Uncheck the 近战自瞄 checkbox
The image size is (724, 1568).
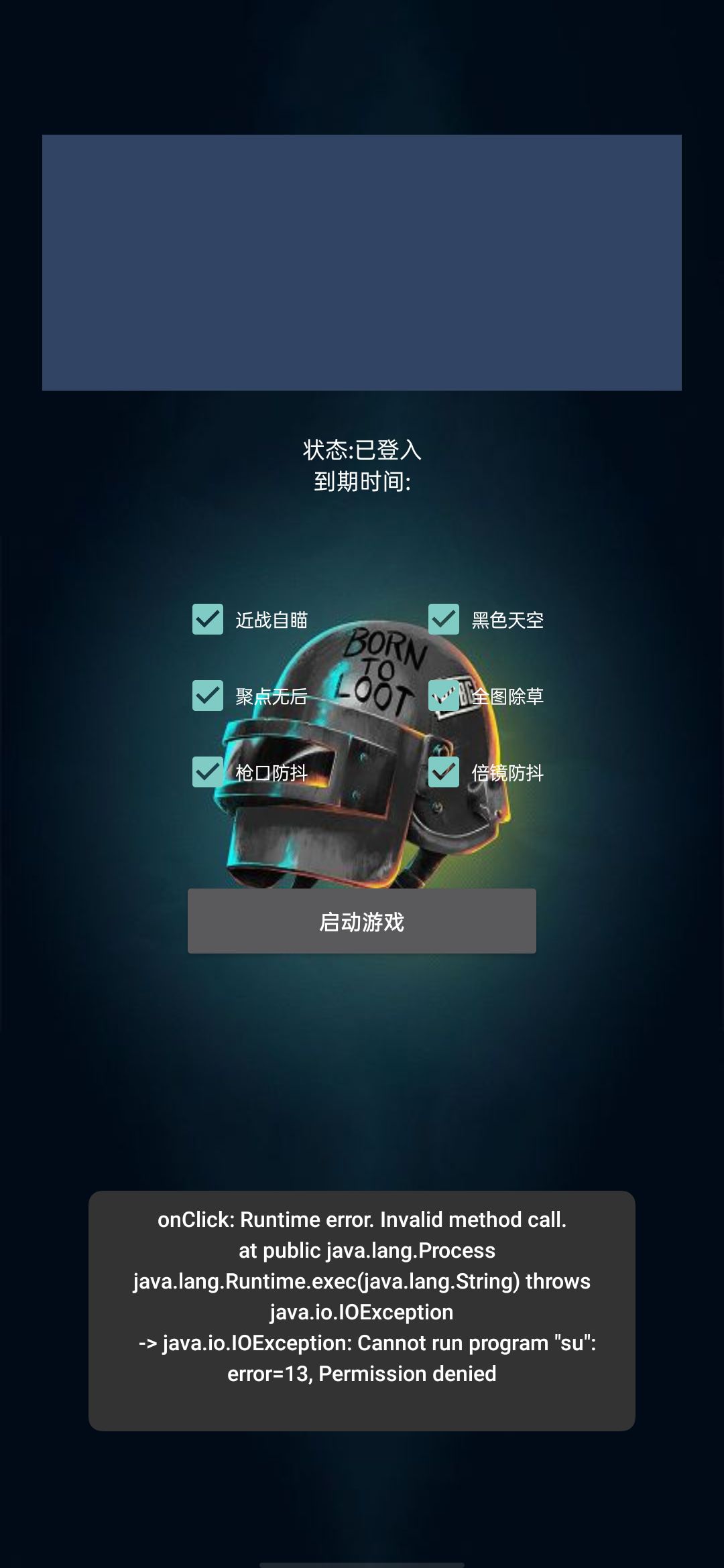point(208,619)
